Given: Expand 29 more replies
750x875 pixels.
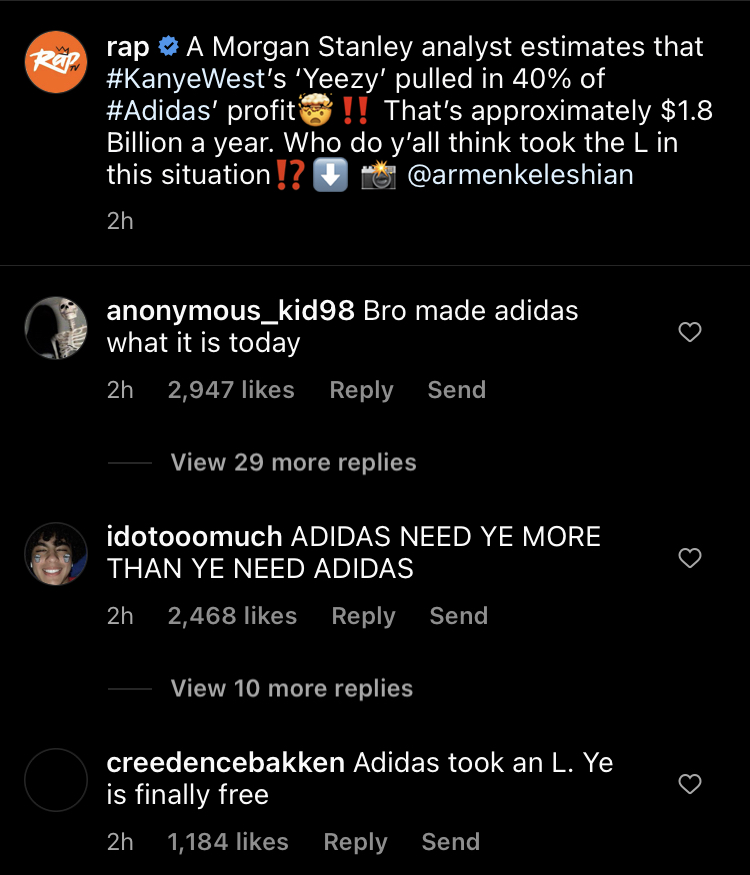Looking at the screenshot, I should (x=293, y=462).
